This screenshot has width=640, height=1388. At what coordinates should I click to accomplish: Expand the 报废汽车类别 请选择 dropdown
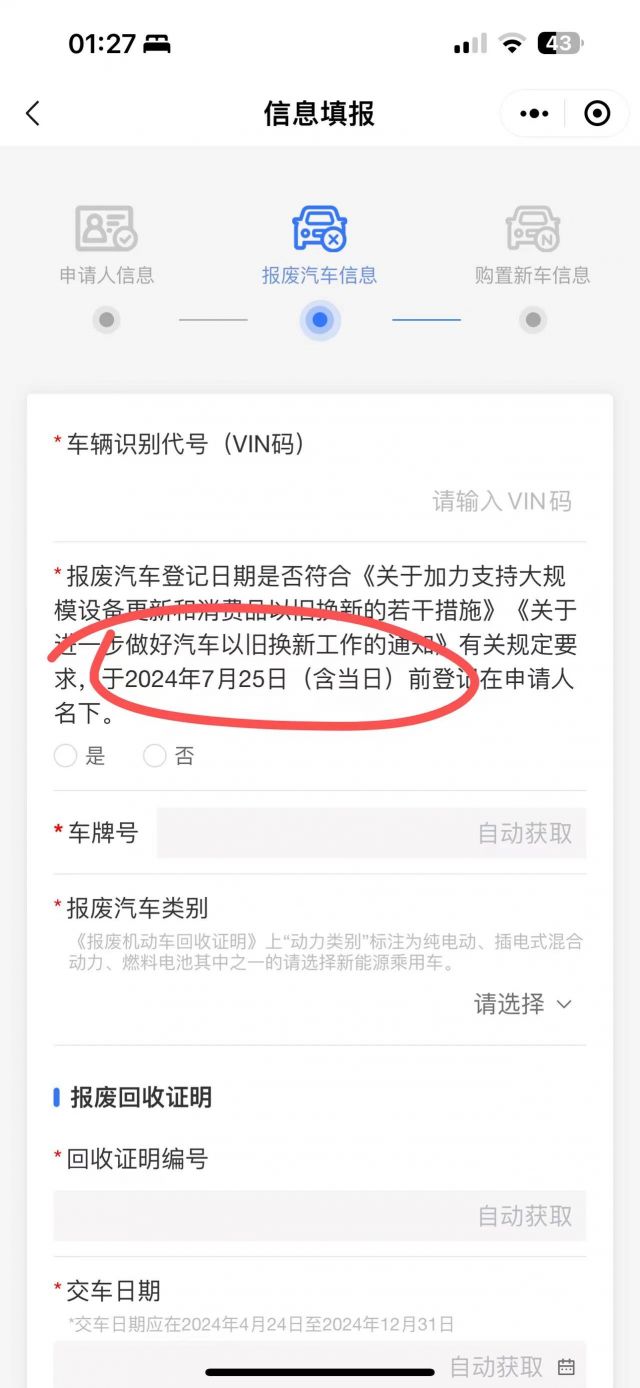[522, 1004]
